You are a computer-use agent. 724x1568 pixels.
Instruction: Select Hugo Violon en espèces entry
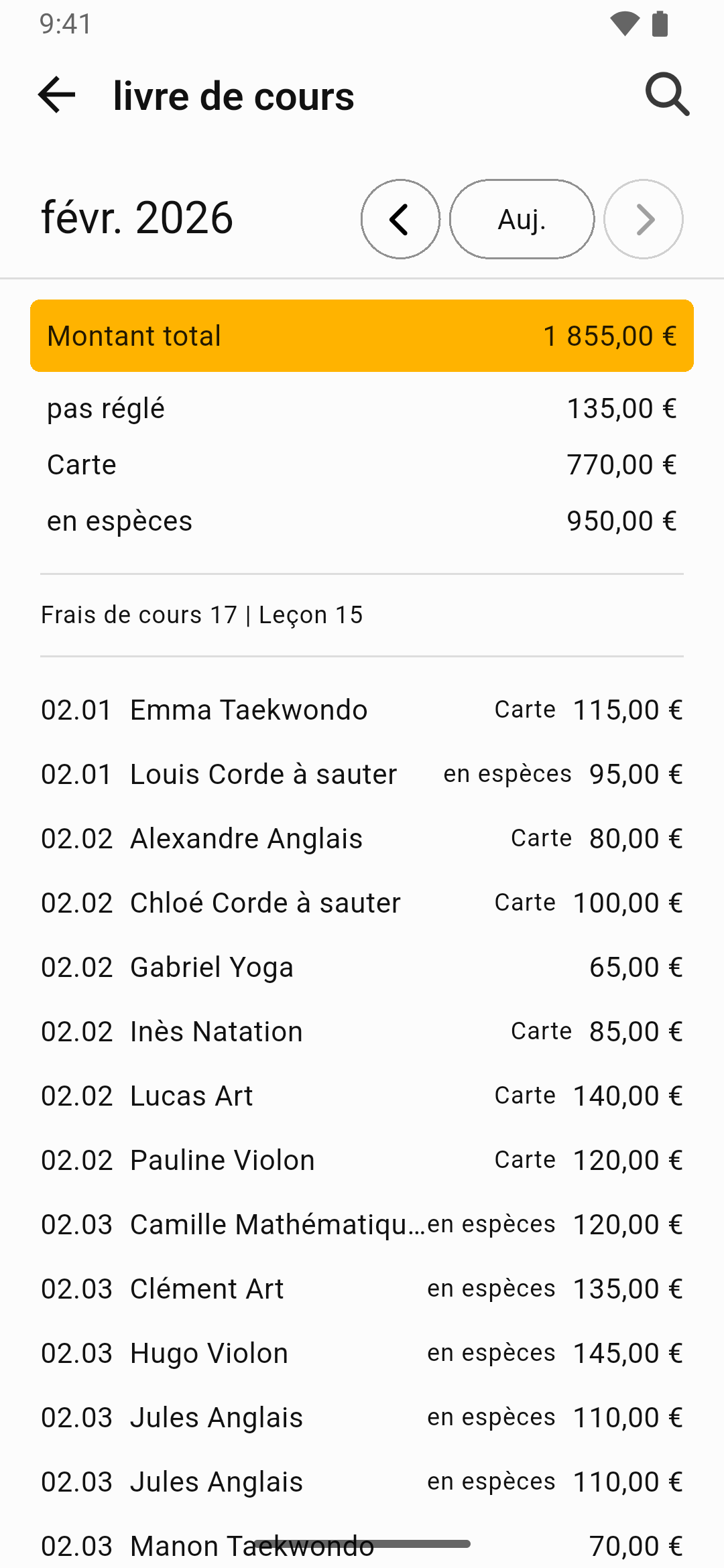[x=362, y=1352]
